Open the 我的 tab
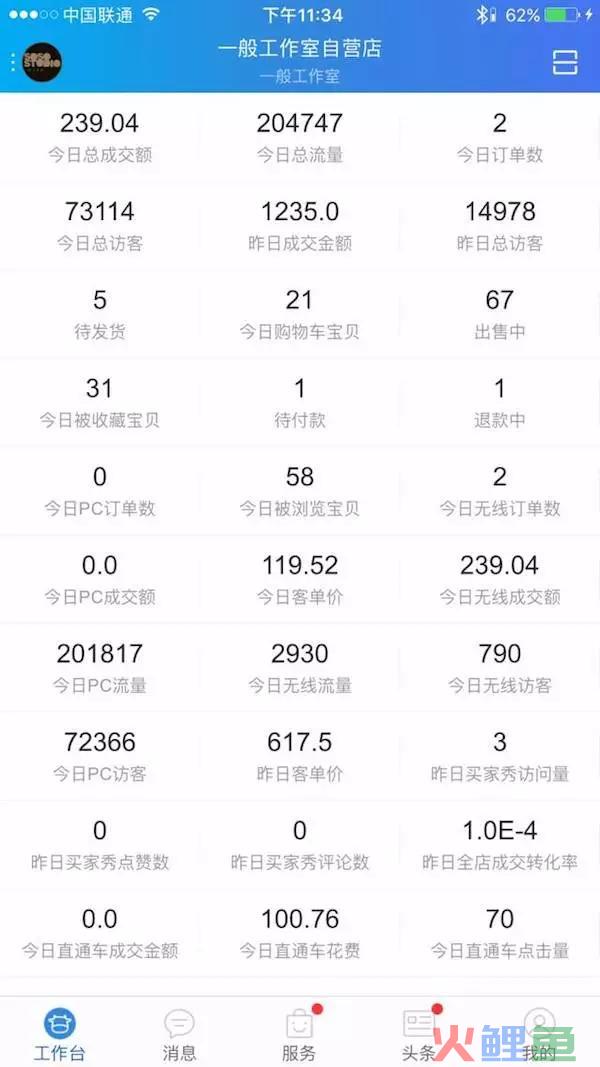The height and width of the screenshot is (1067, 600). pyautogui.click(x=539, y=1034)
